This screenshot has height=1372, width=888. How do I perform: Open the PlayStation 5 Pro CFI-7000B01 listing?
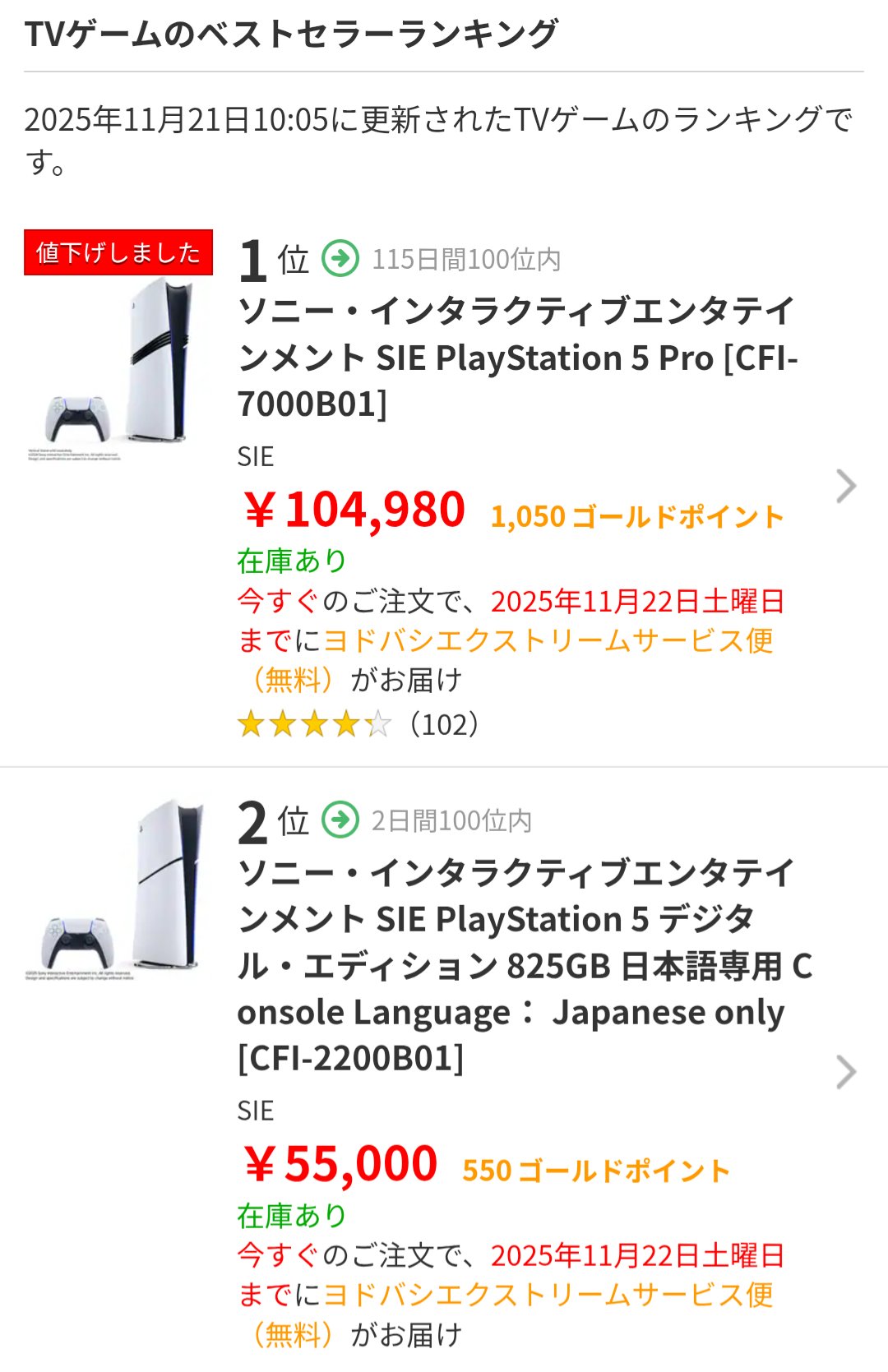click(x=516, y=357)
